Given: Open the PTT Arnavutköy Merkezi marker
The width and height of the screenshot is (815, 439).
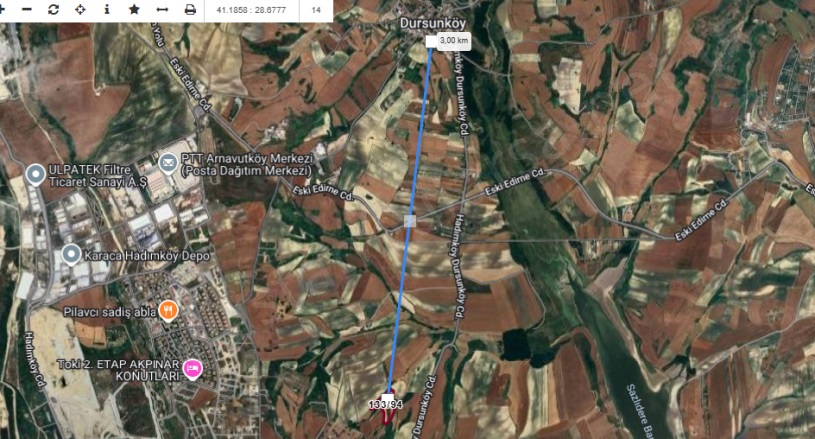Looking at the screenshot, I should (x=168, y=162).
